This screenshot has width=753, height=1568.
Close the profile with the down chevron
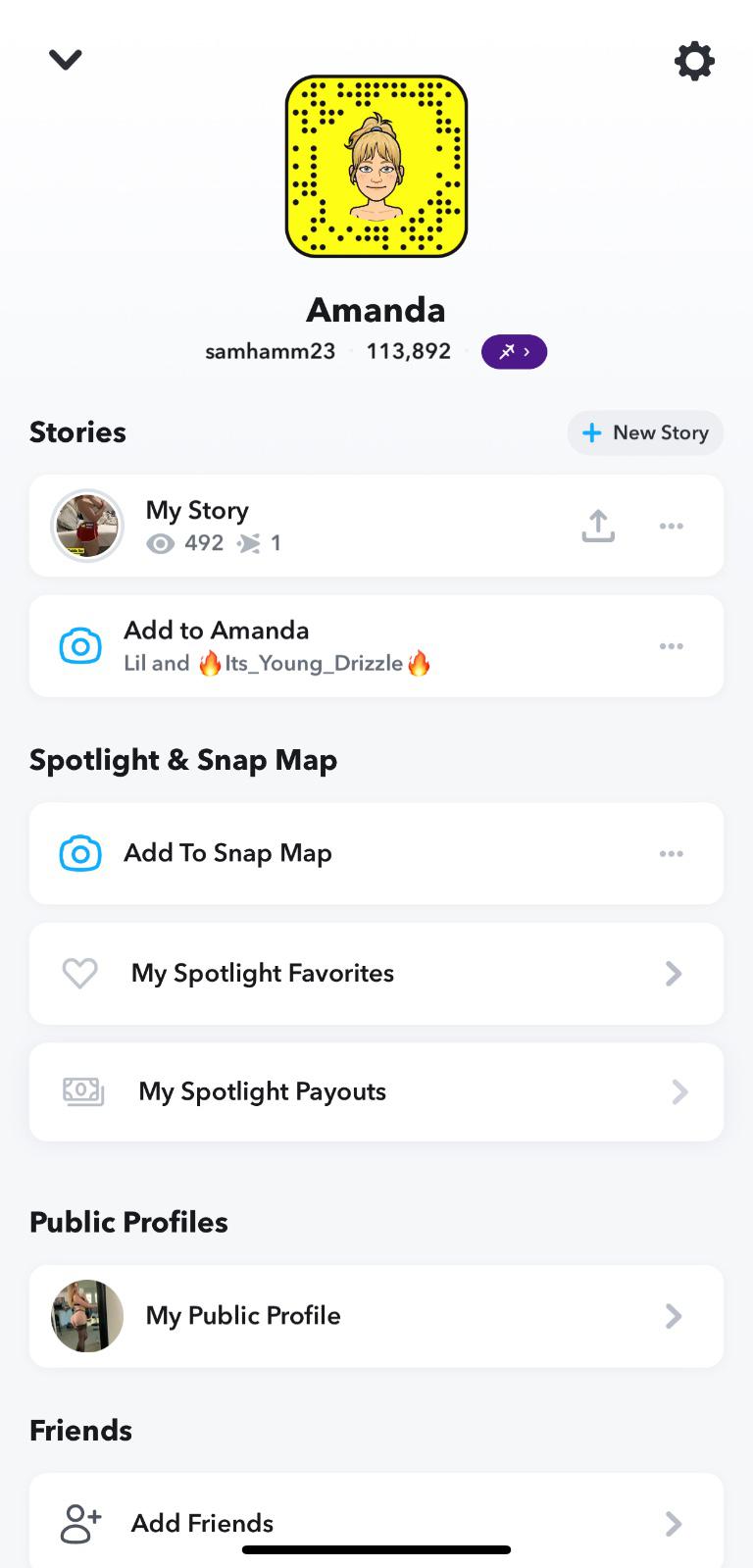pos(66,60)
